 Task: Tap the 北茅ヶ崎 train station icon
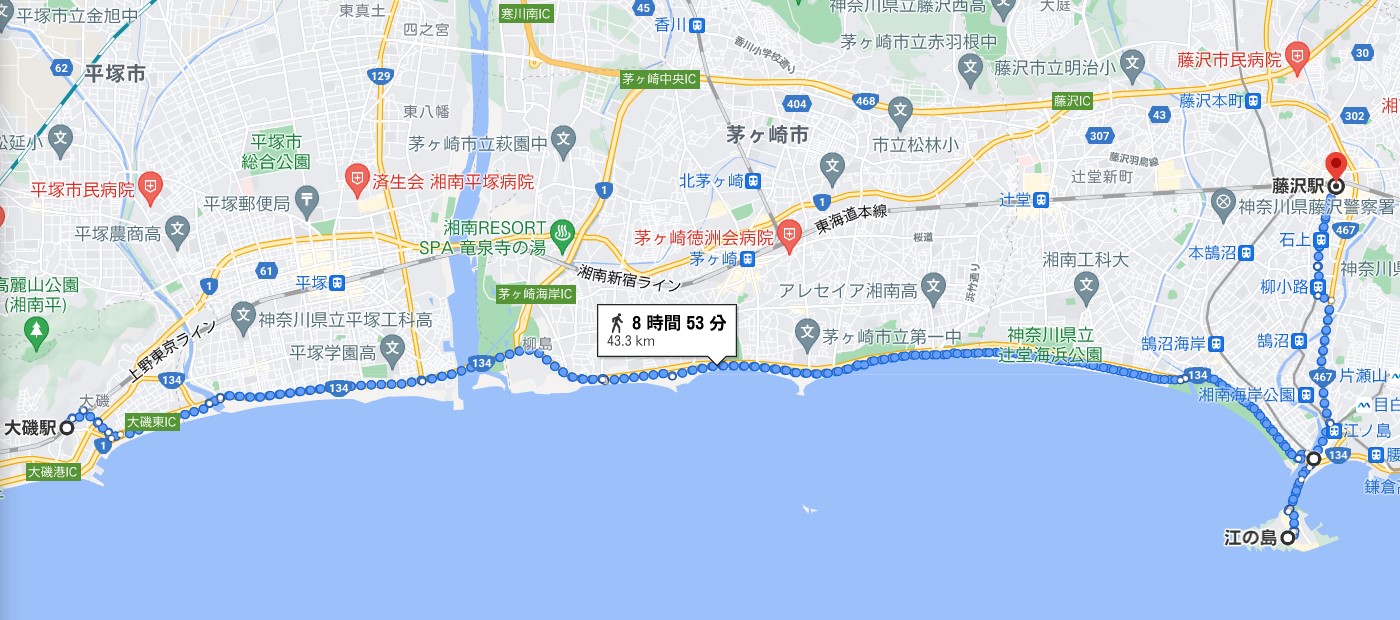(x=753, y=181)
